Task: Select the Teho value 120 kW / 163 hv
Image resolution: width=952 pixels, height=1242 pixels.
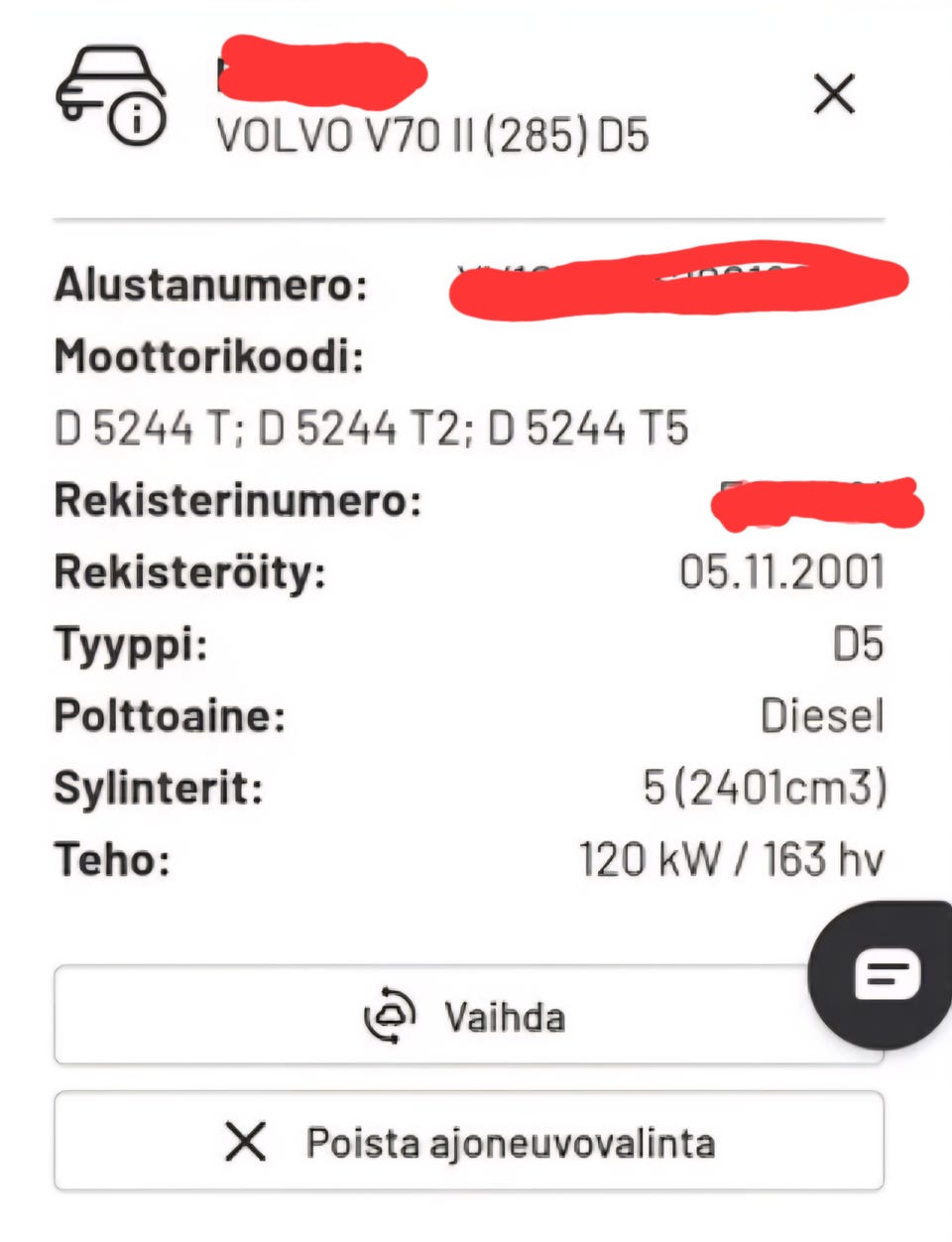Action: click(731, 859)
